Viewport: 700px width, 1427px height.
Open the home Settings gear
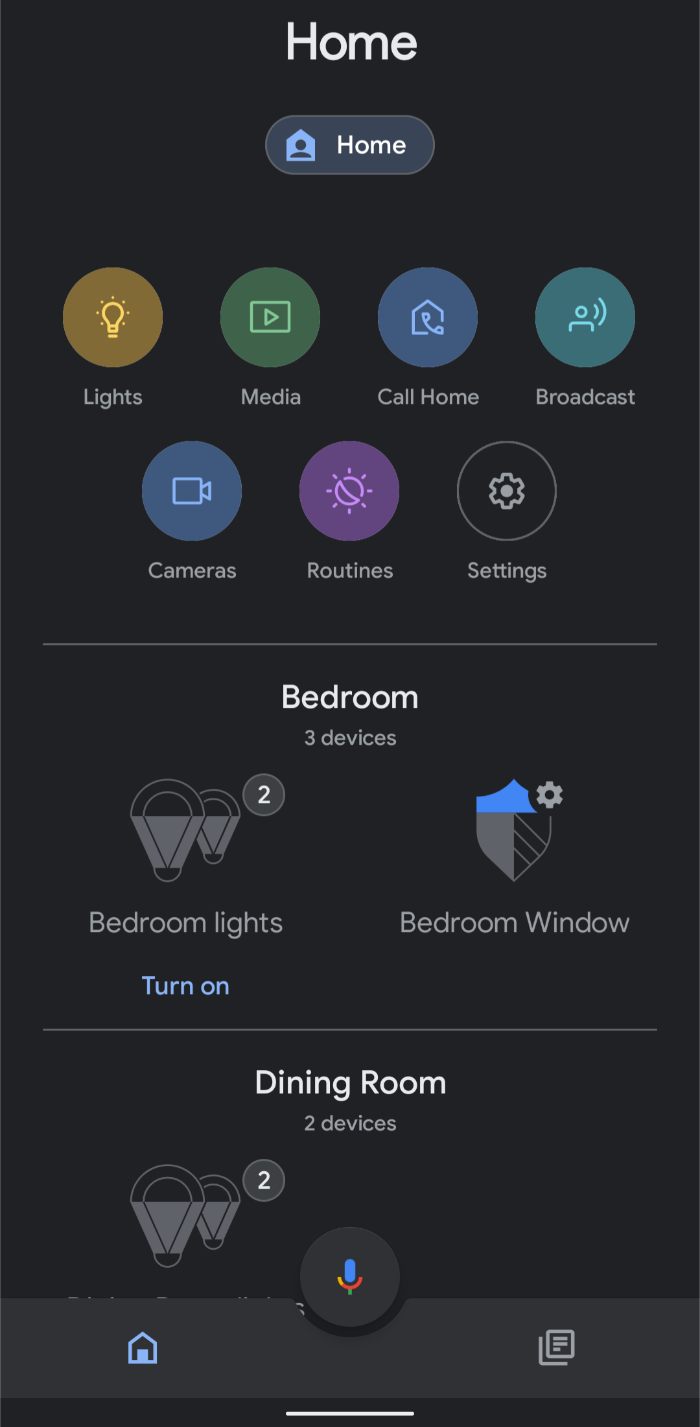(x=507, y=491)
